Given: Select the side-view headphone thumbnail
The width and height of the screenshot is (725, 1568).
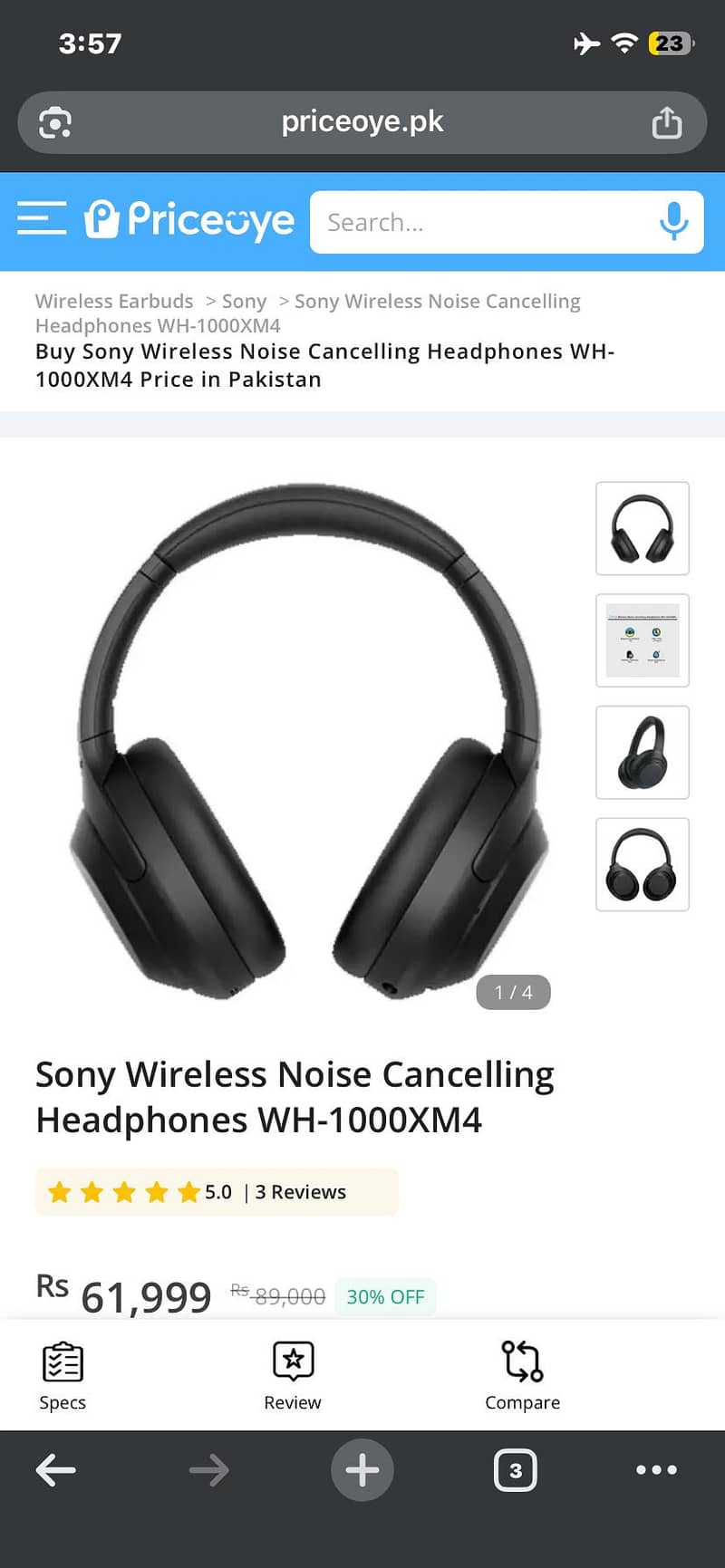Looking at the screenshot, I should pos(643,753).
